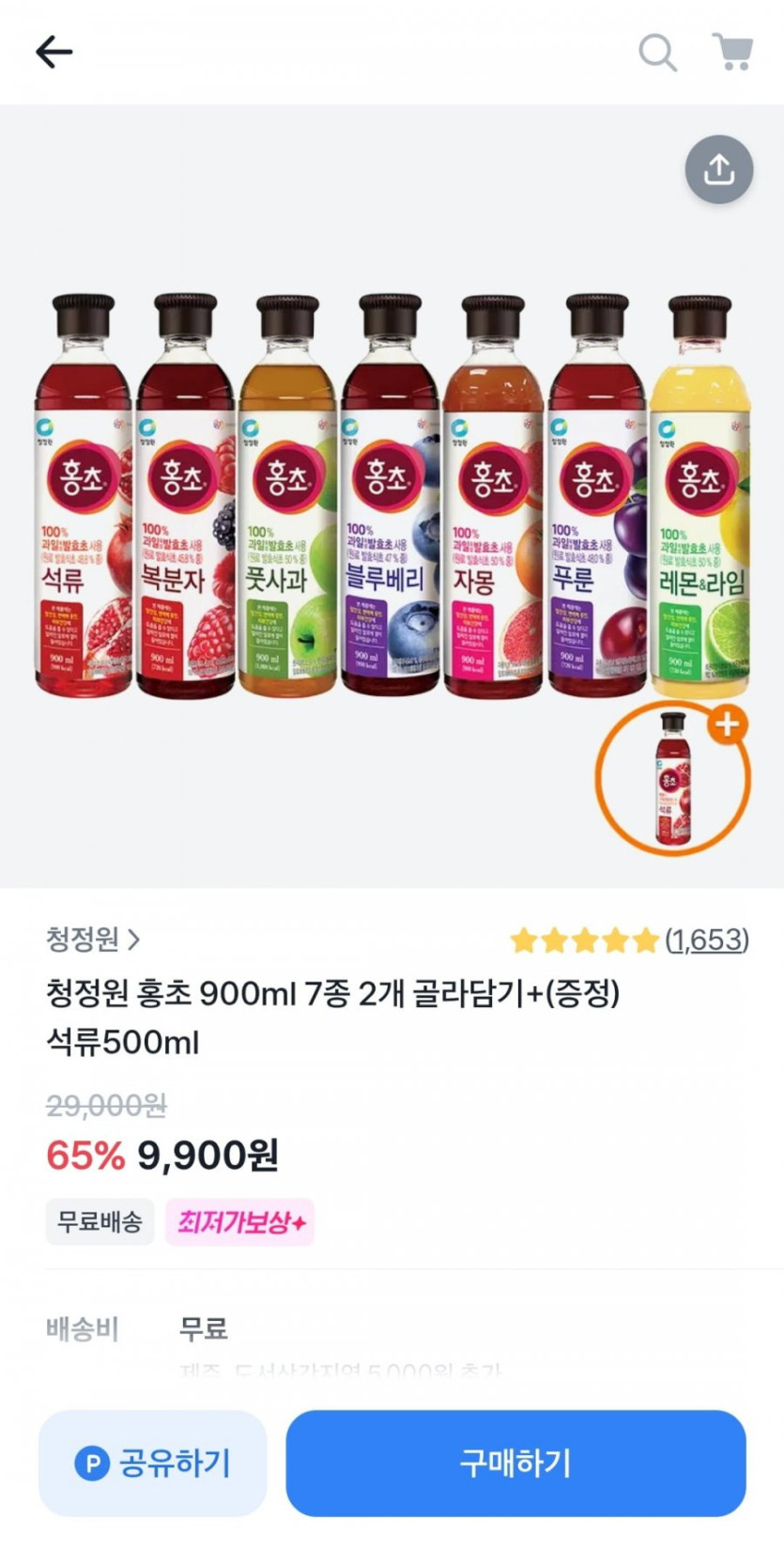
Task: Tap the 공유하기 button
Action: tap(152, 1463)
